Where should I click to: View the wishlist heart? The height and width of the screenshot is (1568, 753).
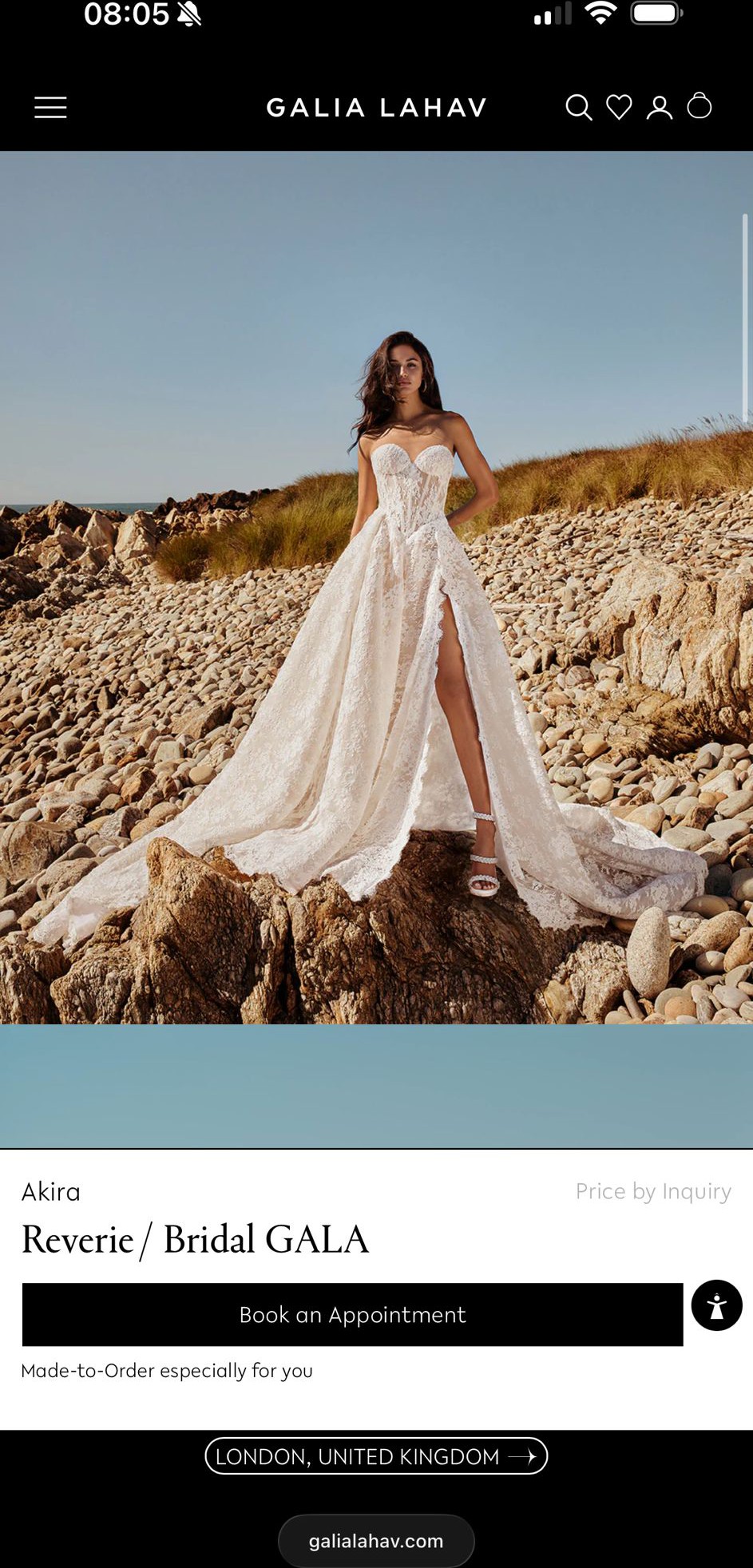tap(619, 107)
